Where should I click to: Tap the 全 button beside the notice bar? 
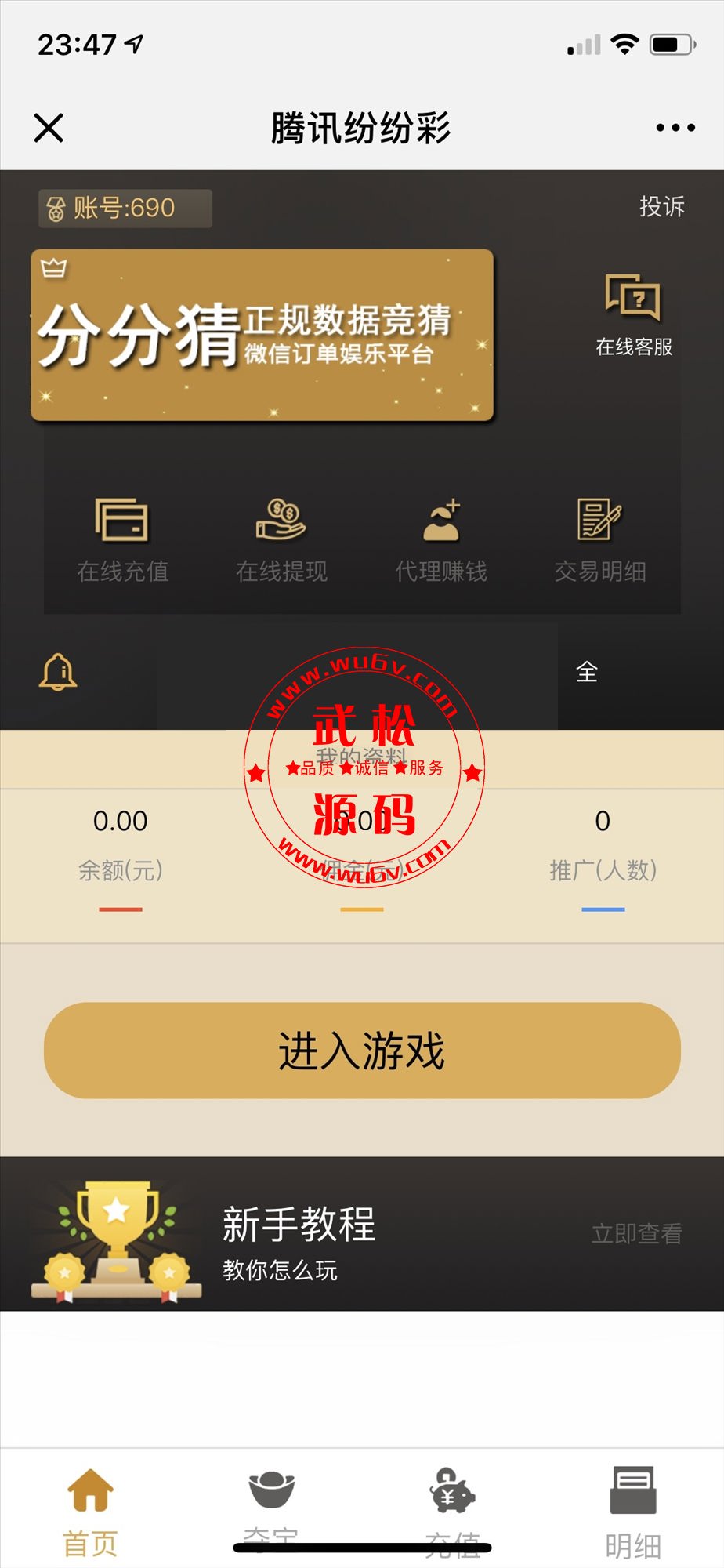click(x=587, y=672)
